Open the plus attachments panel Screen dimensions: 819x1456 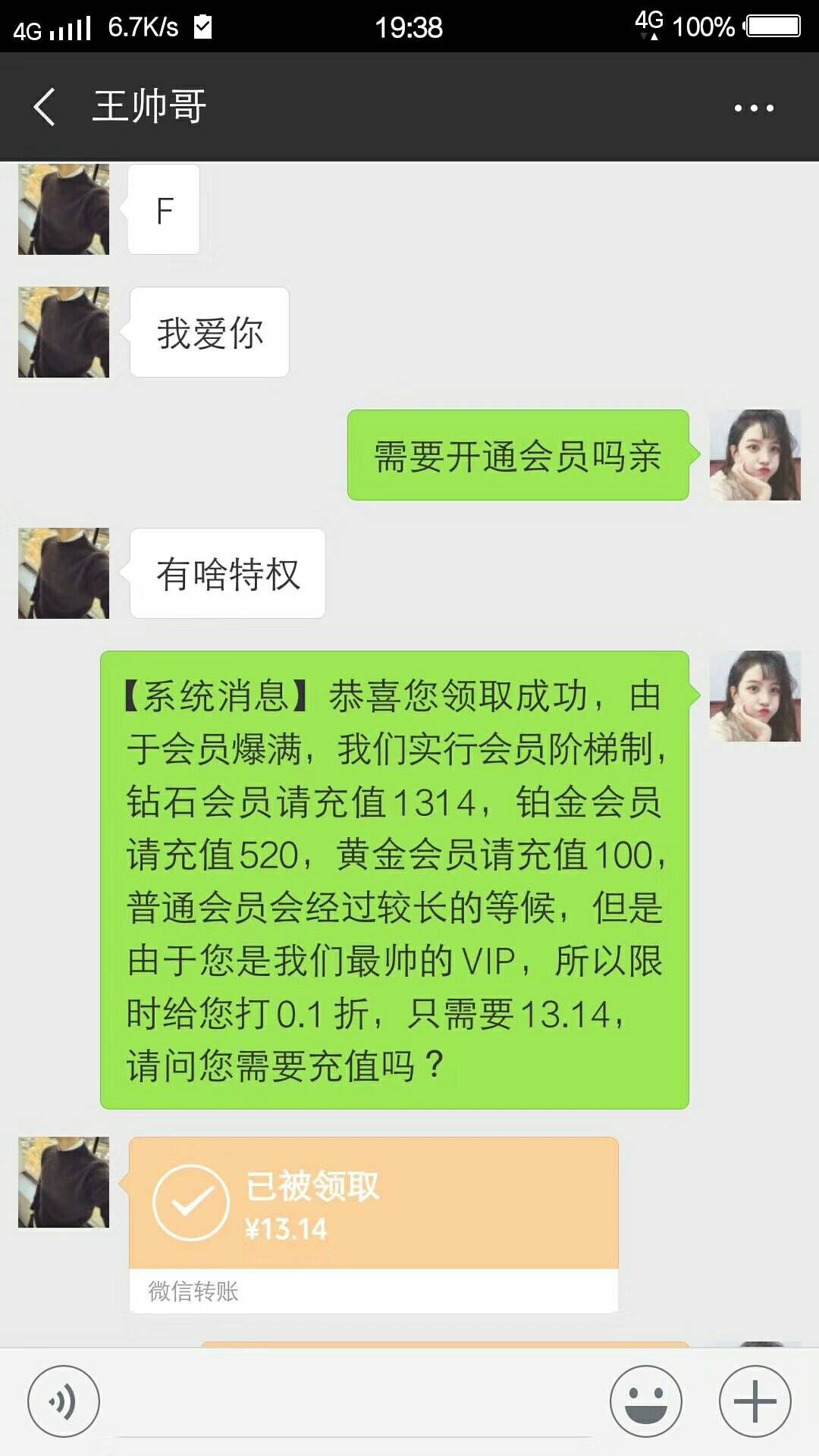755,1401
